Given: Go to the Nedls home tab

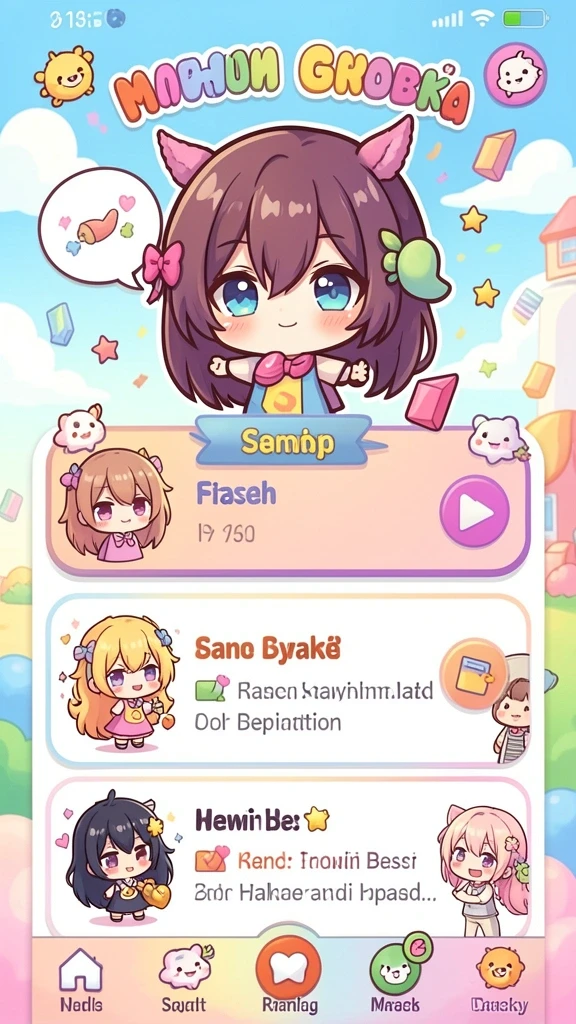Looking at the screenshot, I should pos(80,979).
